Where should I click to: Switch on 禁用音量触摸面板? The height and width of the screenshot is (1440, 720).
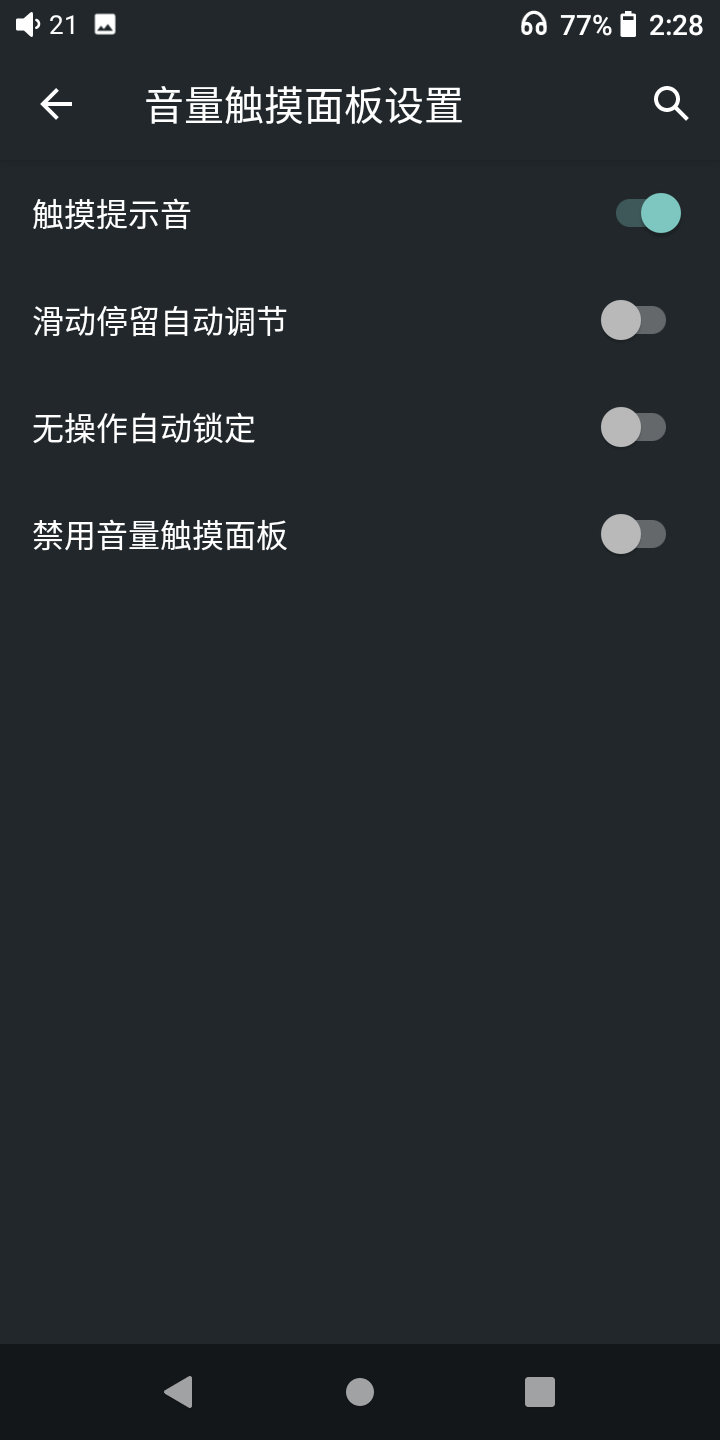tap(633, 535)
